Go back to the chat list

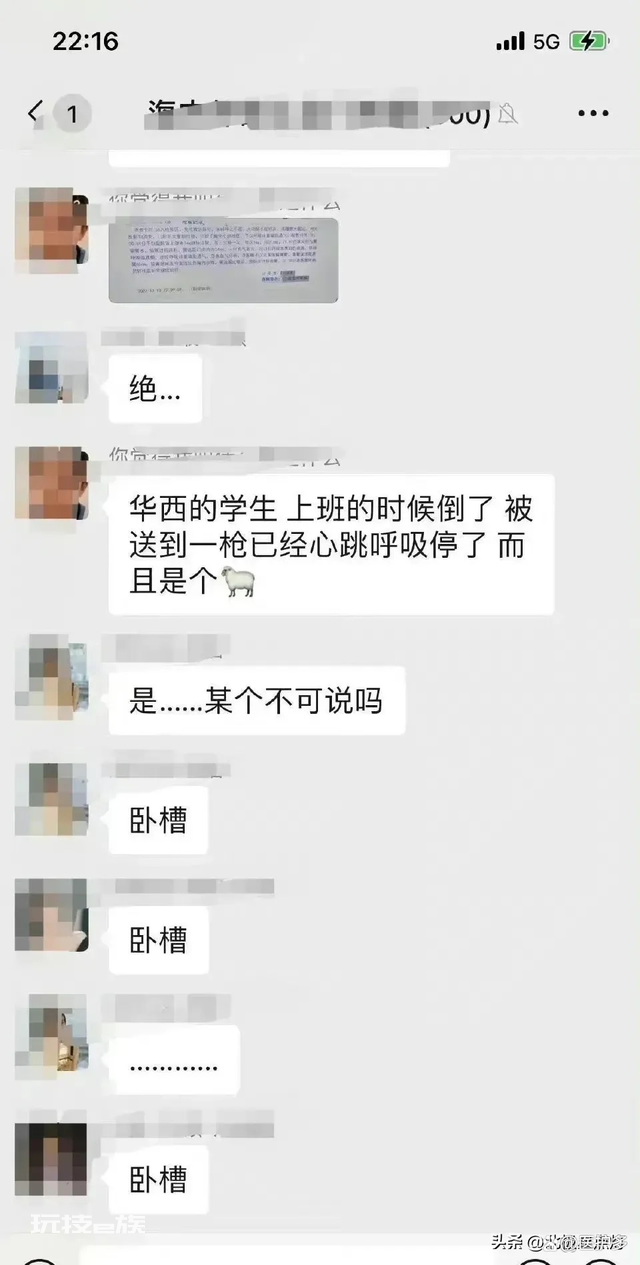pos(36,113)
